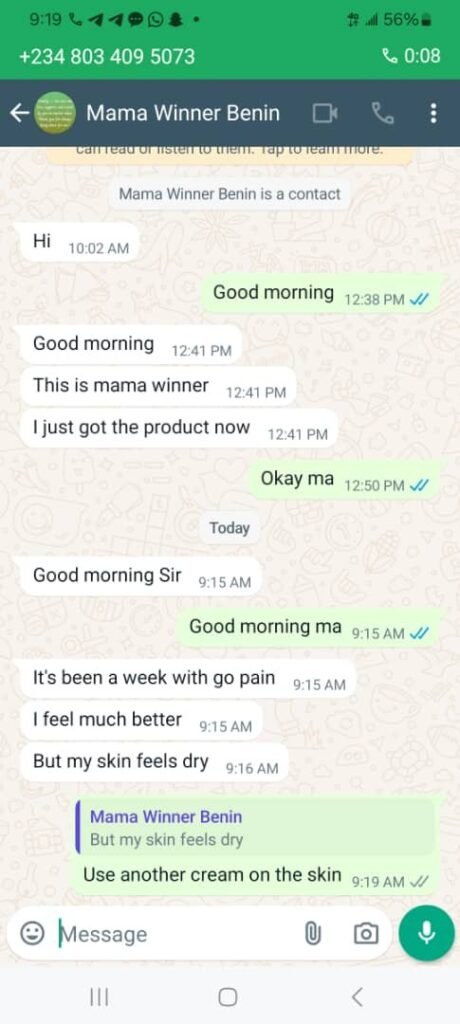Viewport: 460px width, 1024px height.
Task: Return to the ongoing call banner
Action: pyautogui.click(x=230, y=56)
